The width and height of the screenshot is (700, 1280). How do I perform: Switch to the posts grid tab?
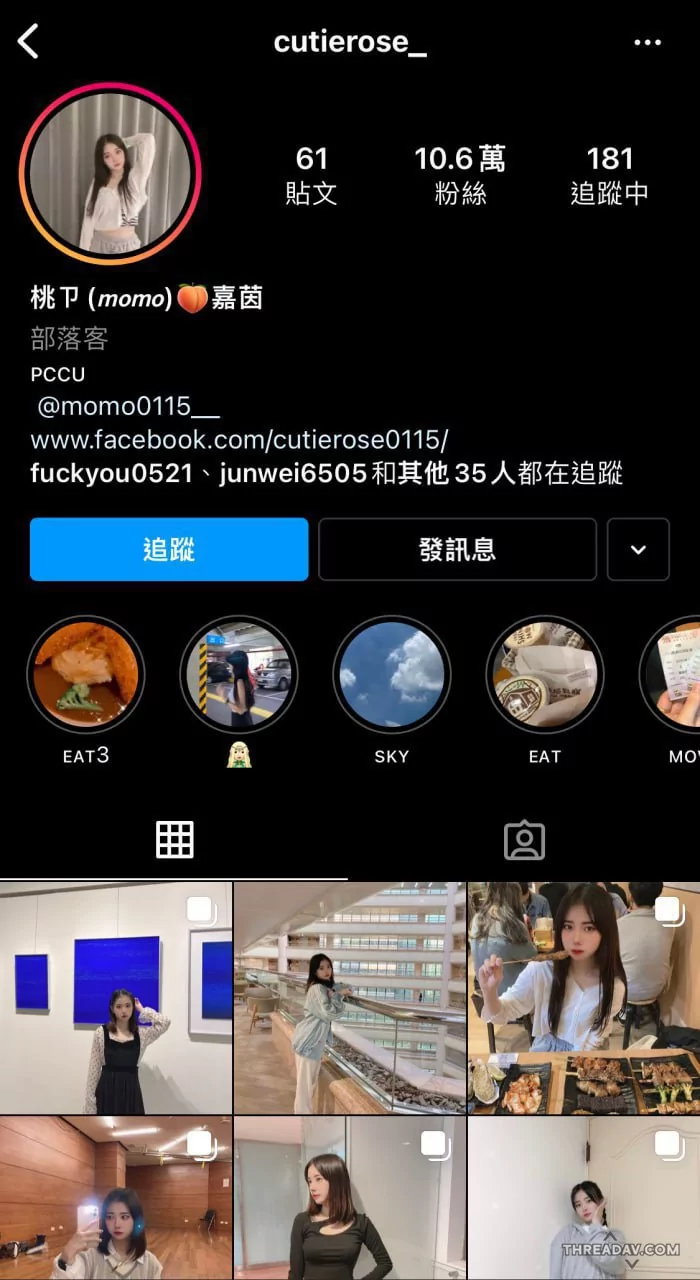[x=174, y=840]
